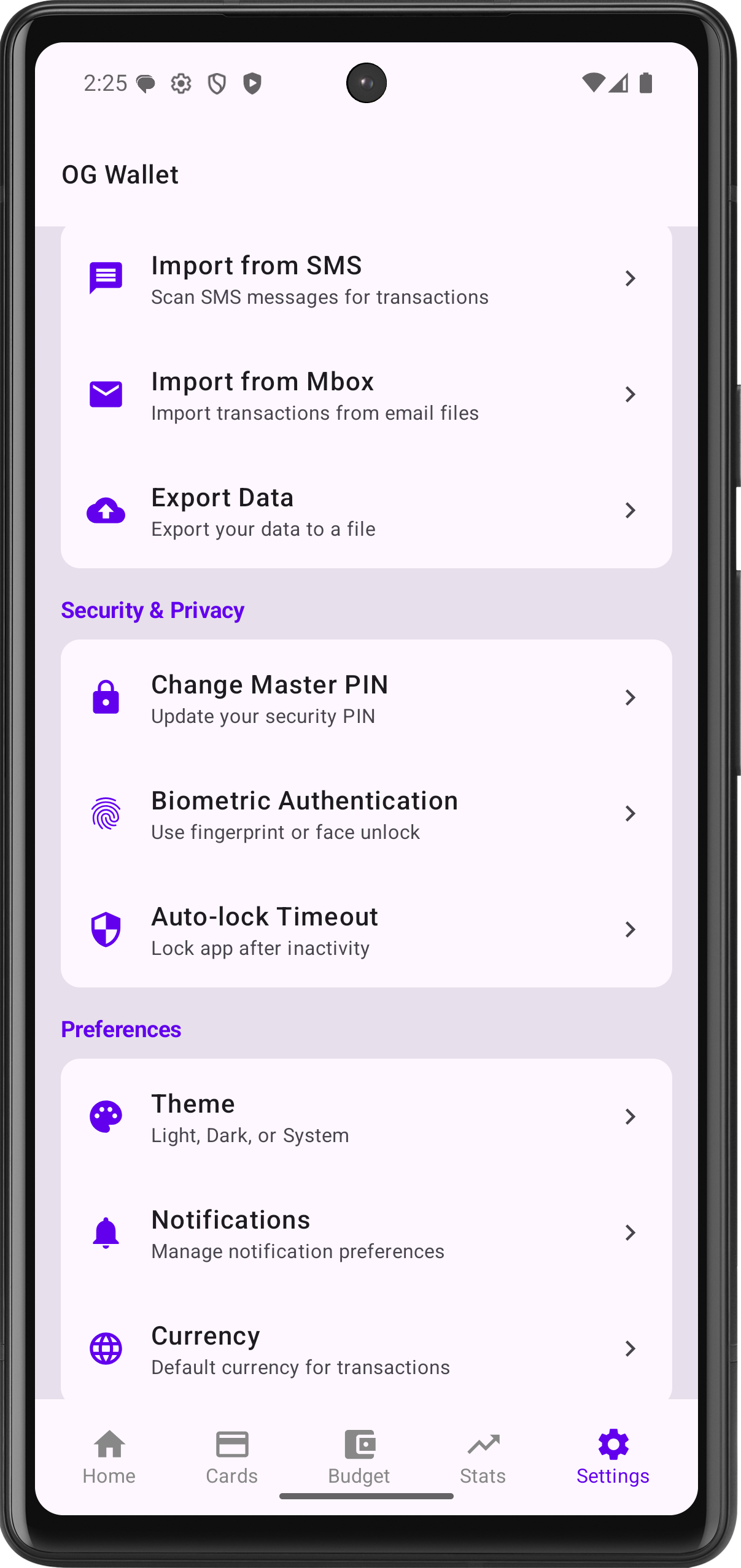Viewport: 741px width, 1568px height.
Task: Open the Currency setting
Action: pos(366,1350)
